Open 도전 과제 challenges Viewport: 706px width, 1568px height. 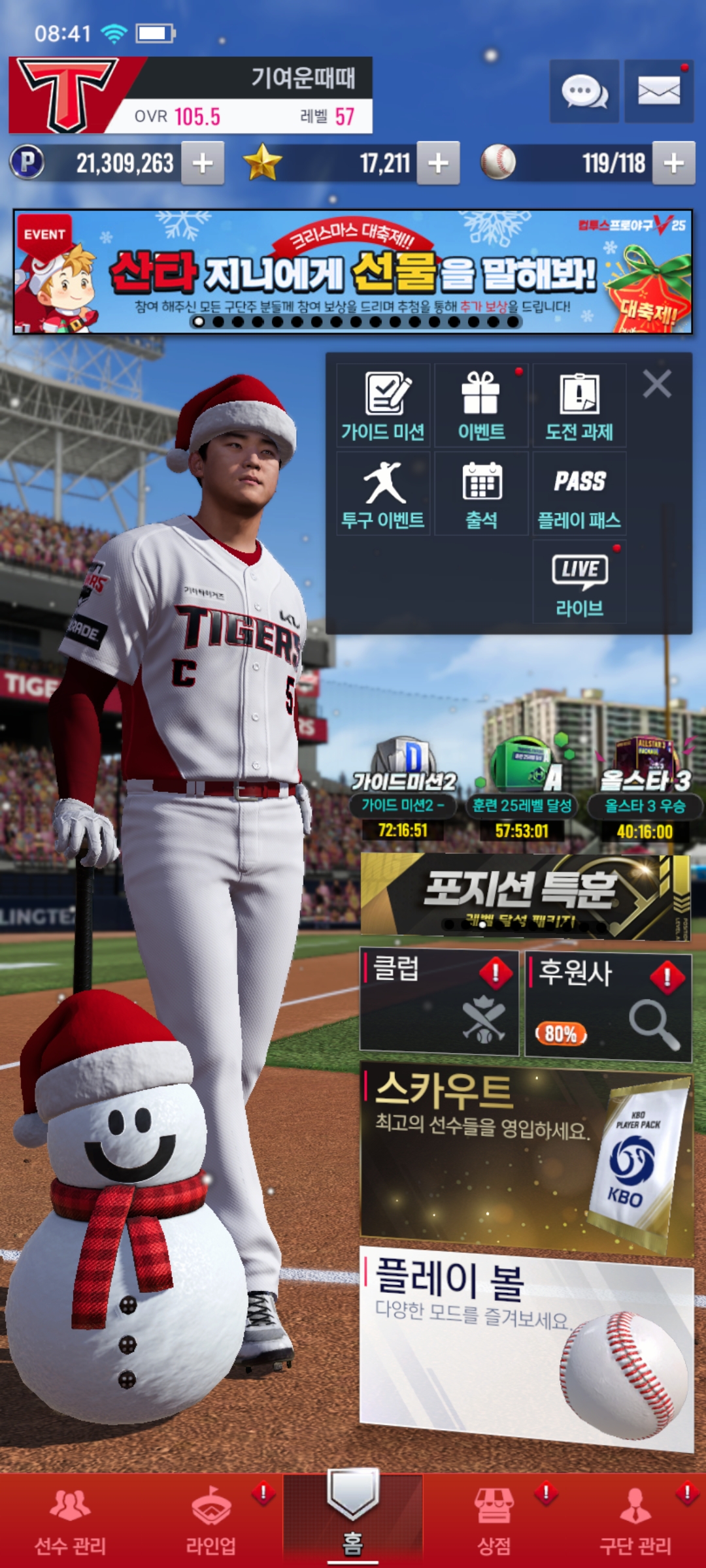coord(579,406)
